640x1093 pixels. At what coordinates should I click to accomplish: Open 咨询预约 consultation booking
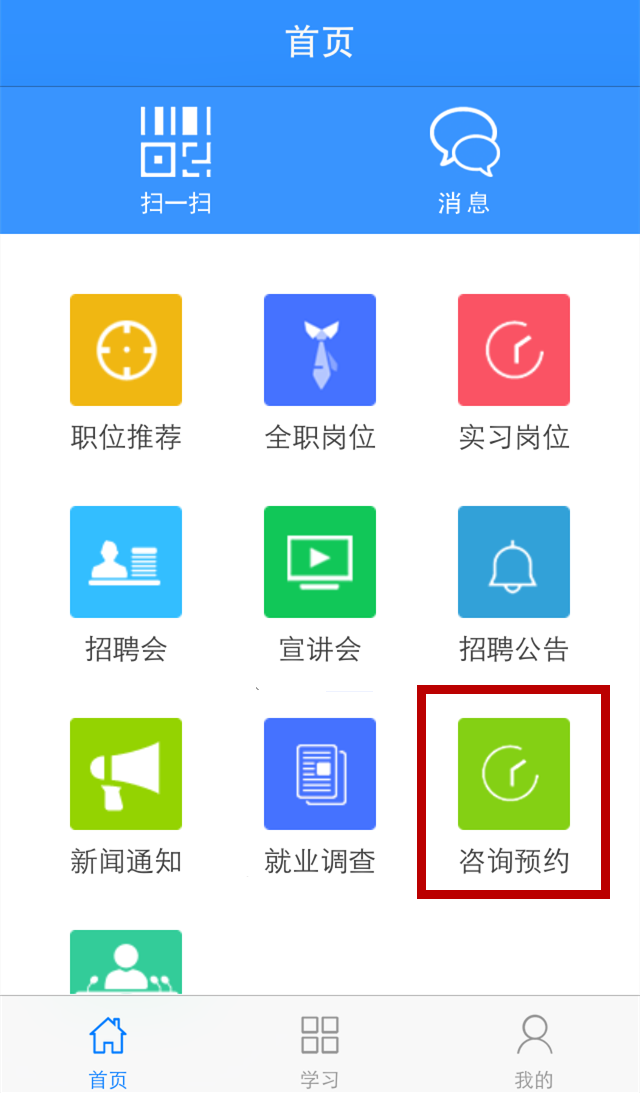tap(513, 774)
